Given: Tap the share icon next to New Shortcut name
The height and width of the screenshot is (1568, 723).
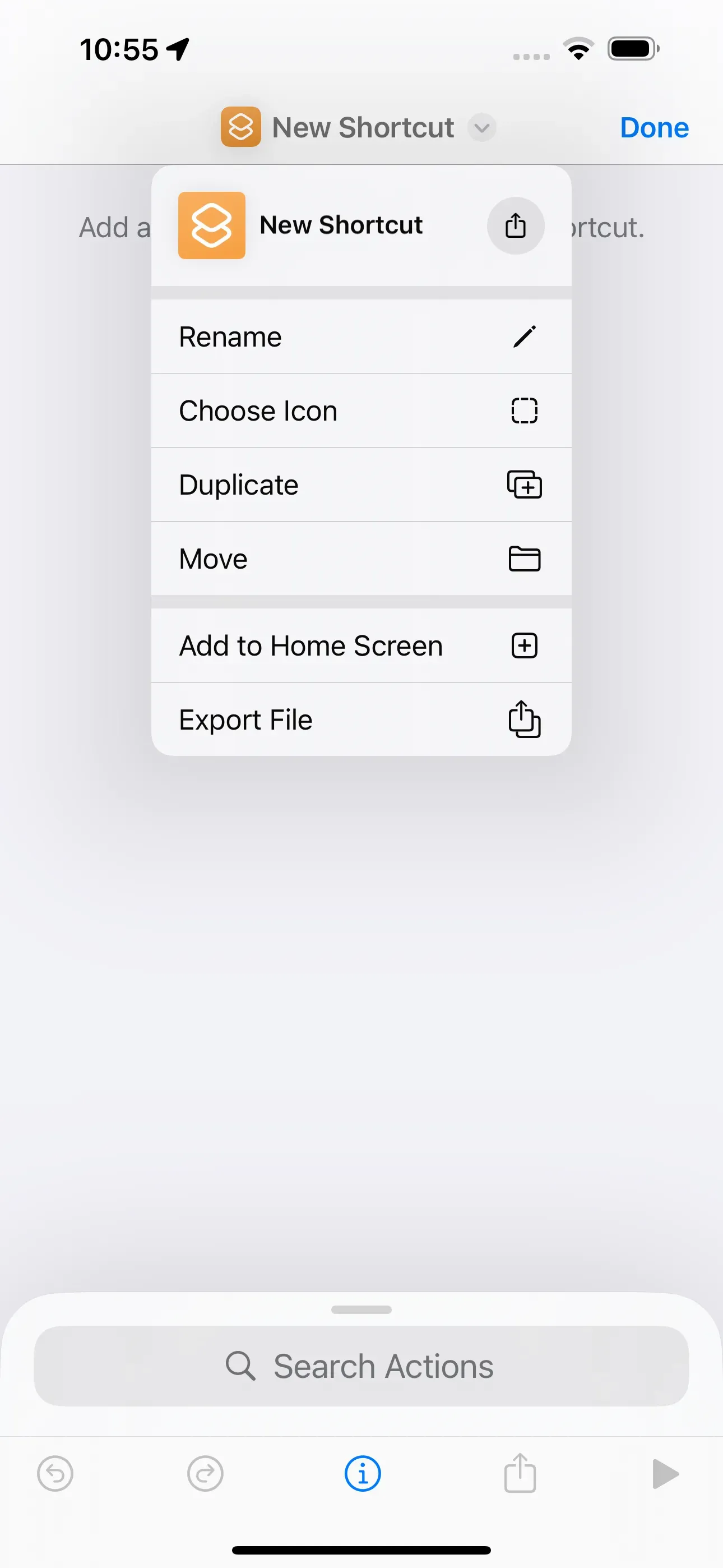Looking at the screenshot, I should pyautogui.click(x=516, y=226).
